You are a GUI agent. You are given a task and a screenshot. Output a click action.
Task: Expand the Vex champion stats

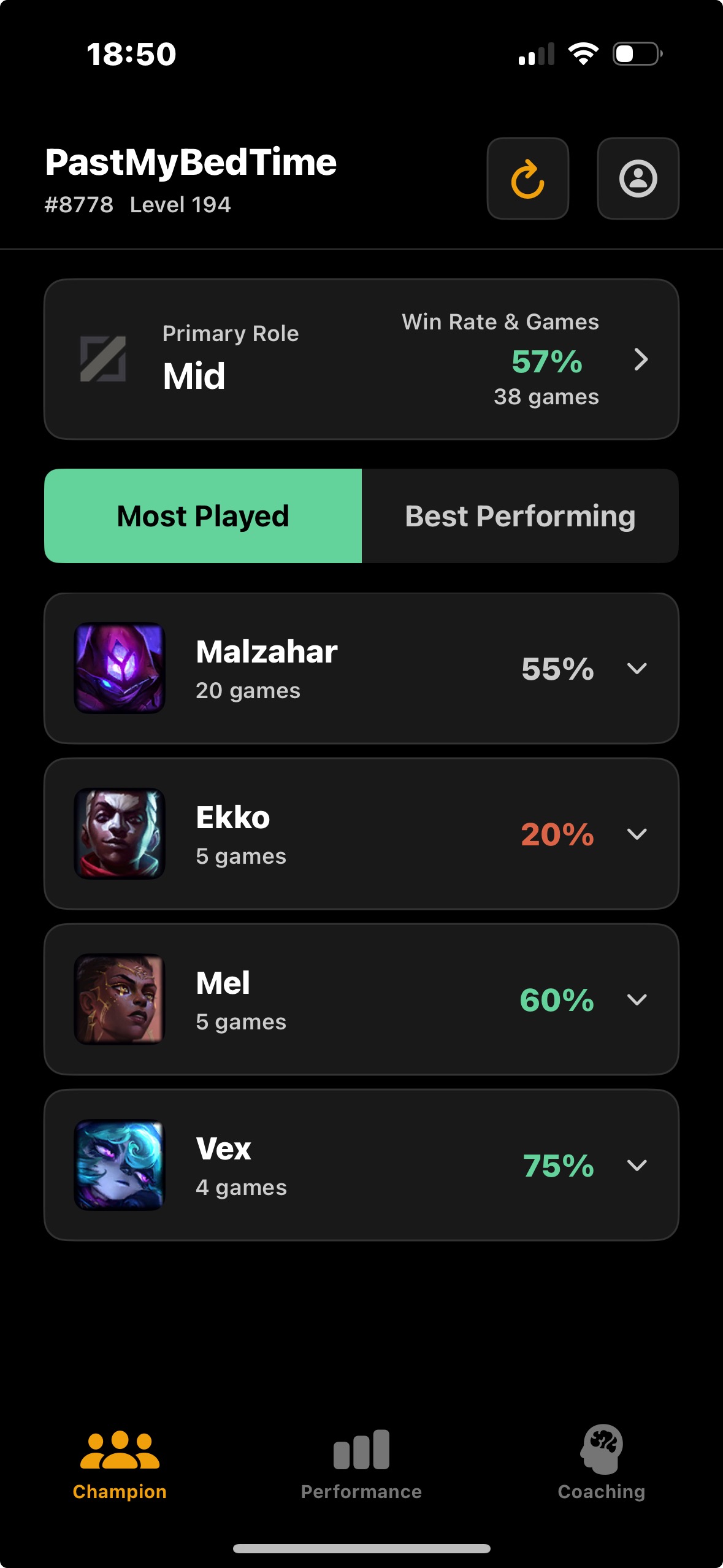pos(637,1165)
